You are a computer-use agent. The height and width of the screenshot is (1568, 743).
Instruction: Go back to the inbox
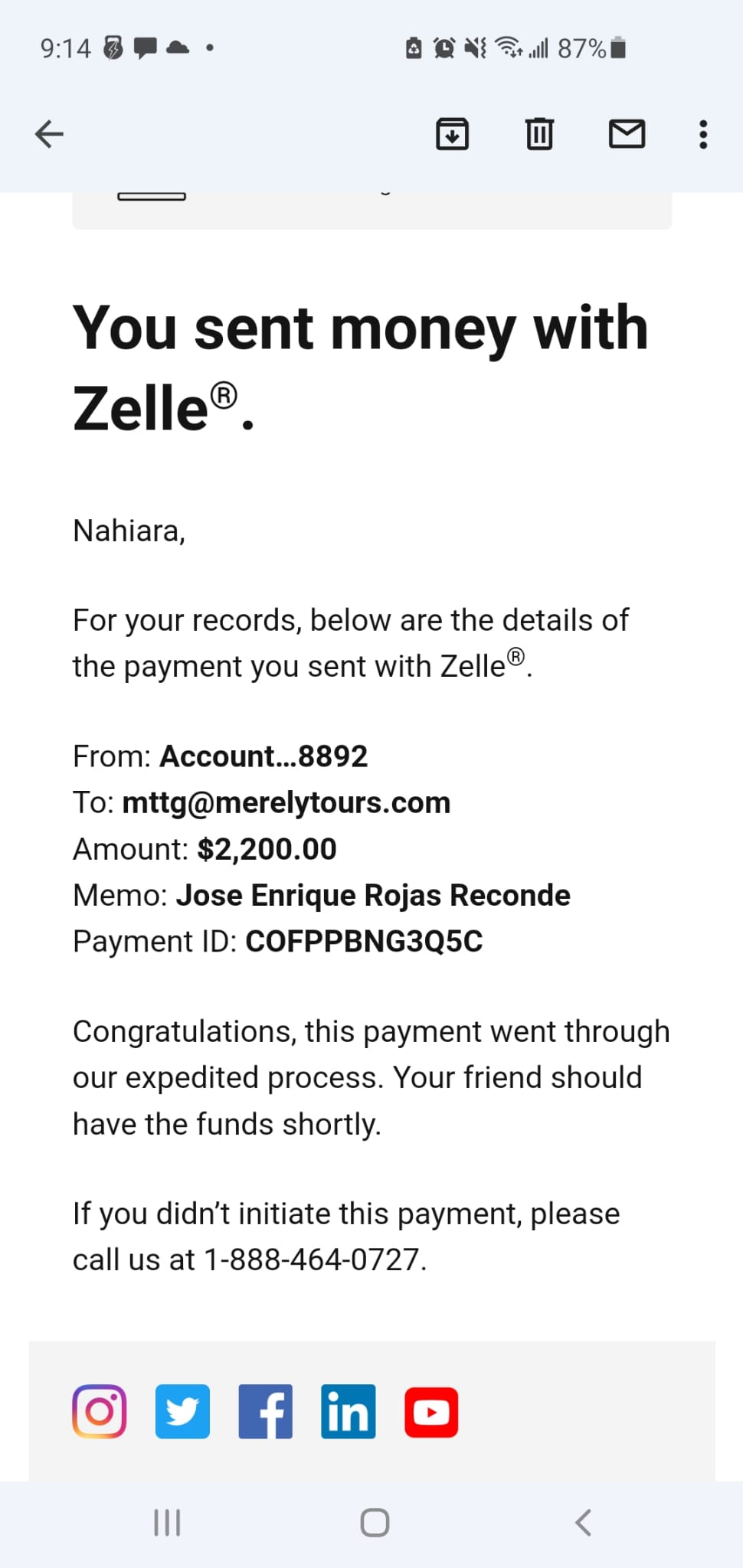point(50,134)
